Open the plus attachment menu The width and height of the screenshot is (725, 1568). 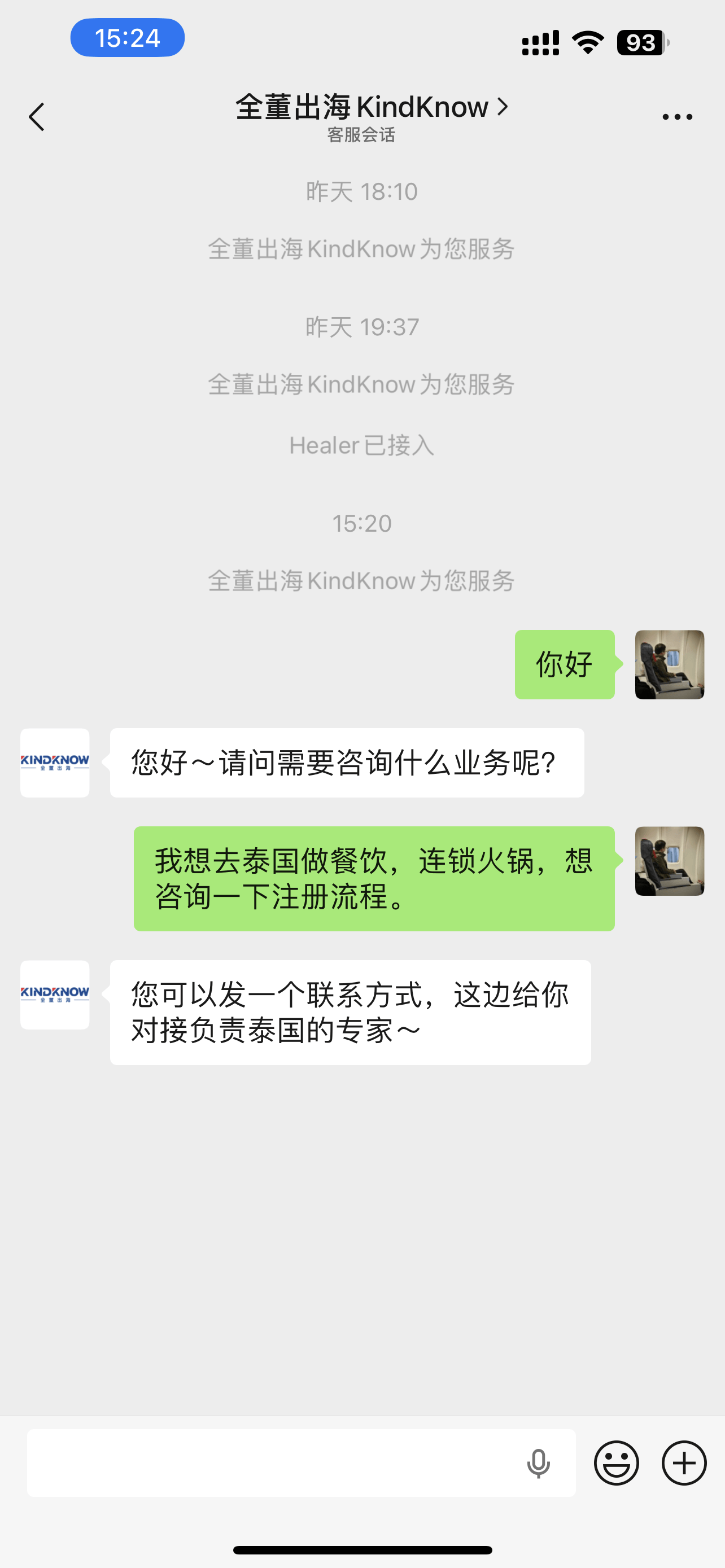click(684, 1462)
